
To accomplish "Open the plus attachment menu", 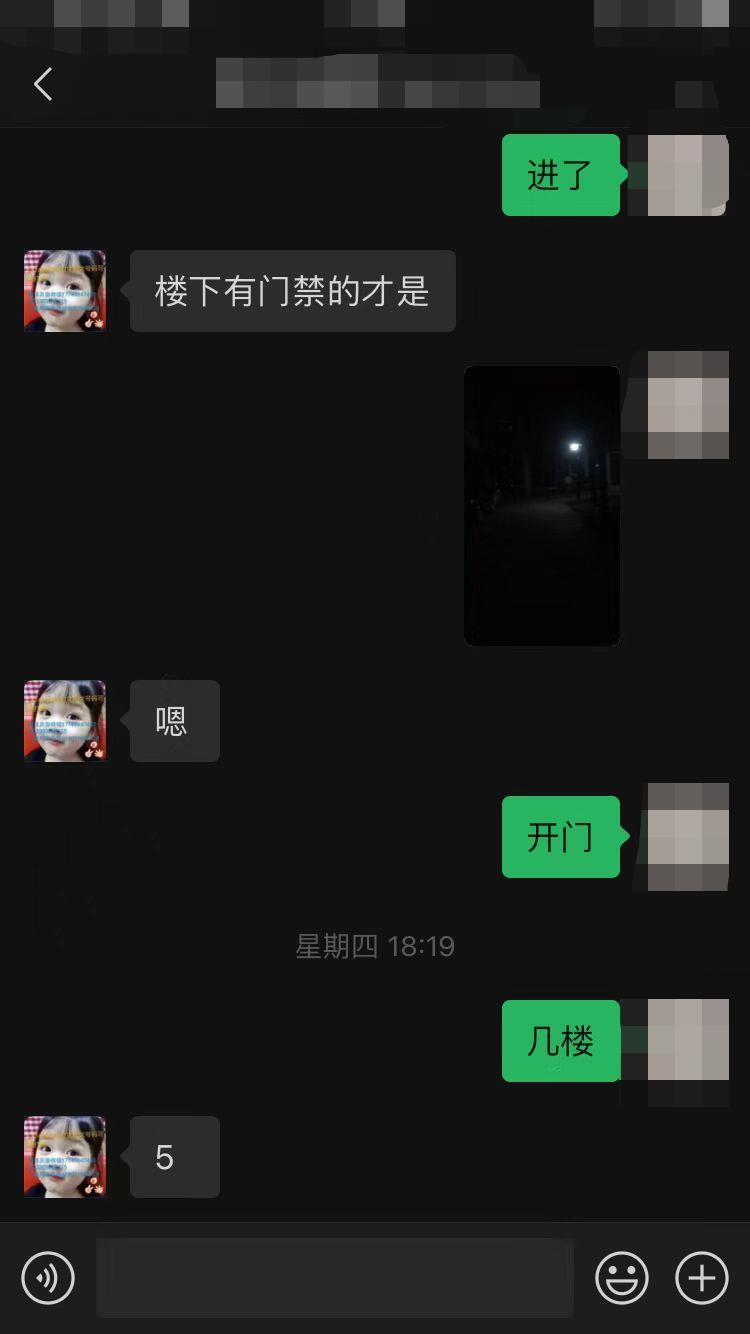I will click(x=702, y=1277).
